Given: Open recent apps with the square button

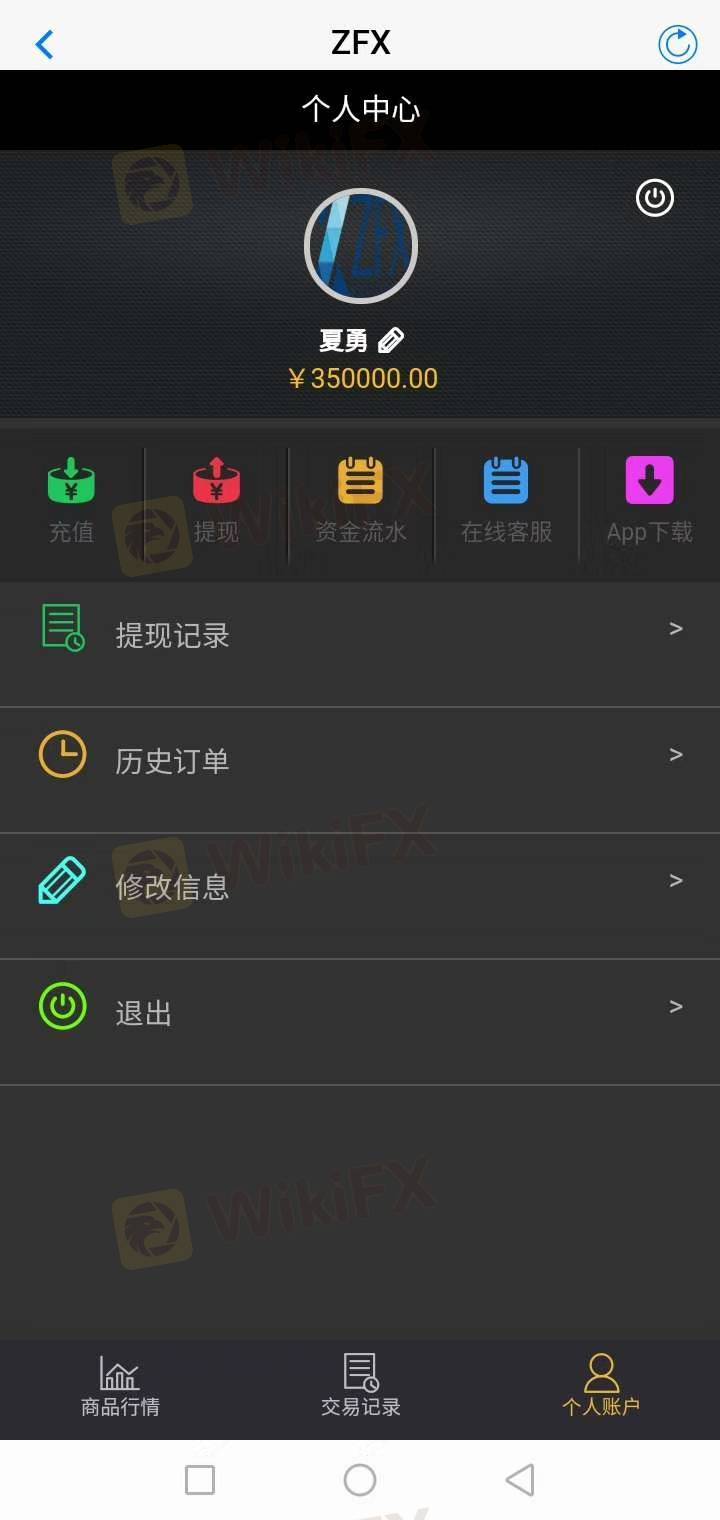Looking at the screenshot, I should click(x=200, y=1480).
